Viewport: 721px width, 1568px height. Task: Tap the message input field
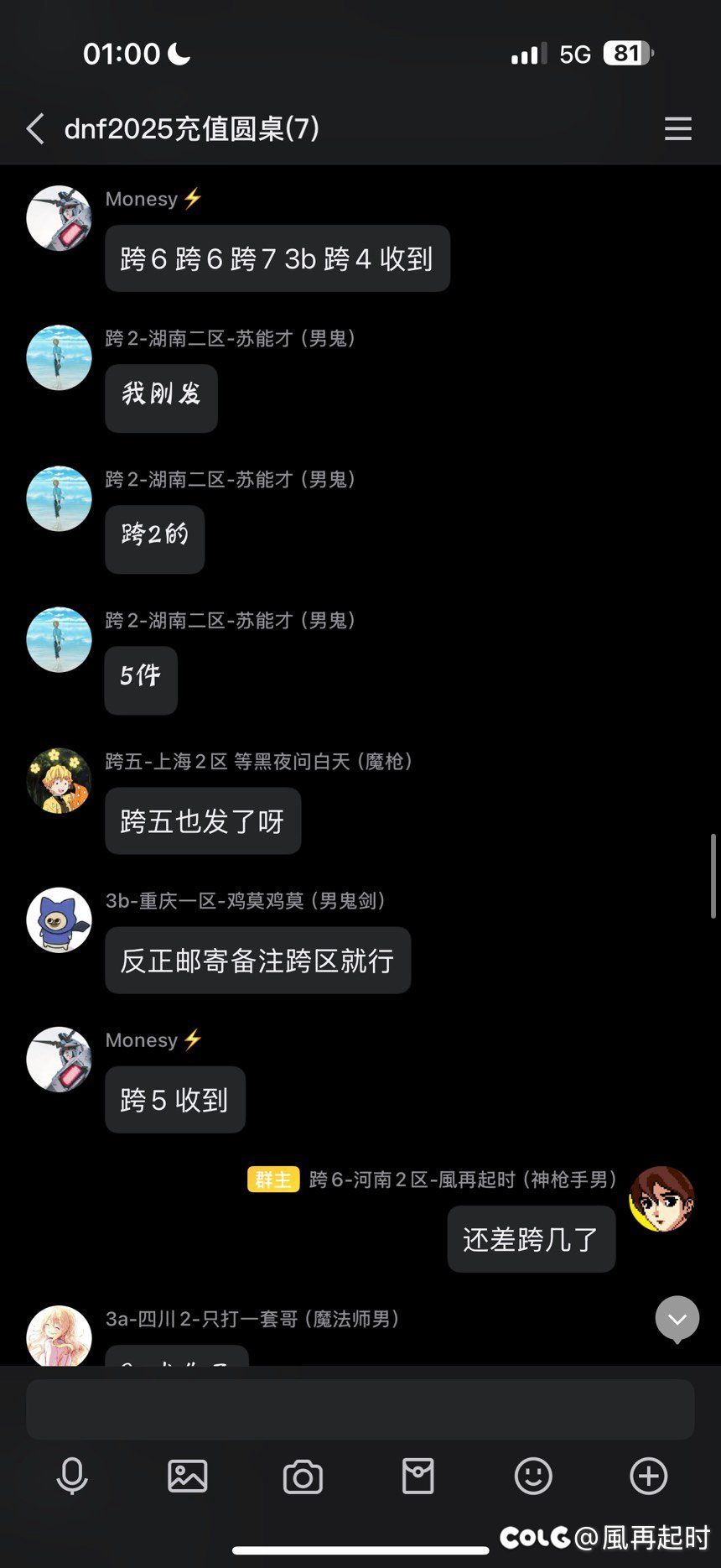360,1409
